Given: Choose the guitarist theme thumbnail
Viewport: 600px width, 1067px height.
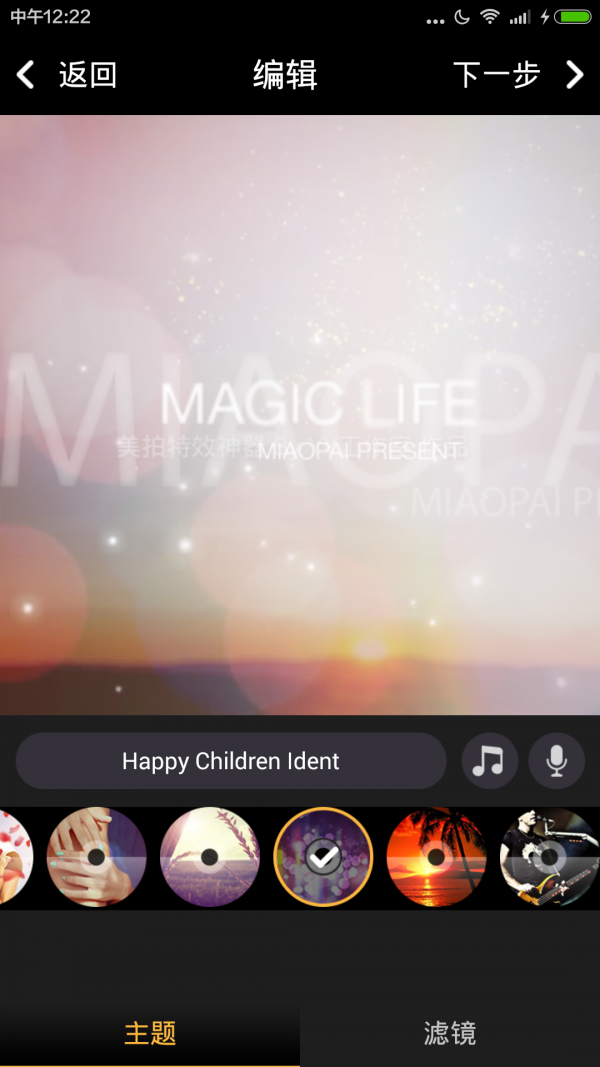Looking at the screenshot, I should (x=549, y=857).
